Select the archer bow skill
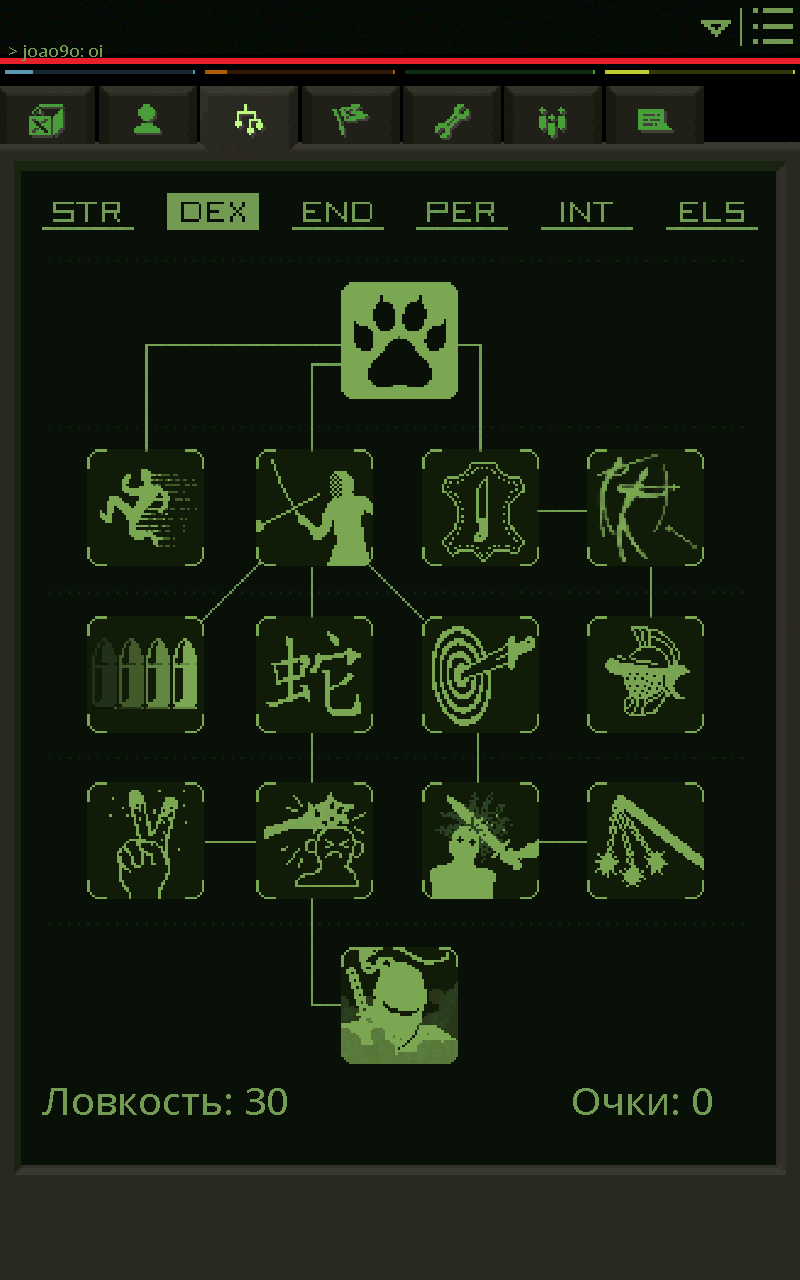The image size is (800, 1280). pyautogui.click(x=645, y=508)
